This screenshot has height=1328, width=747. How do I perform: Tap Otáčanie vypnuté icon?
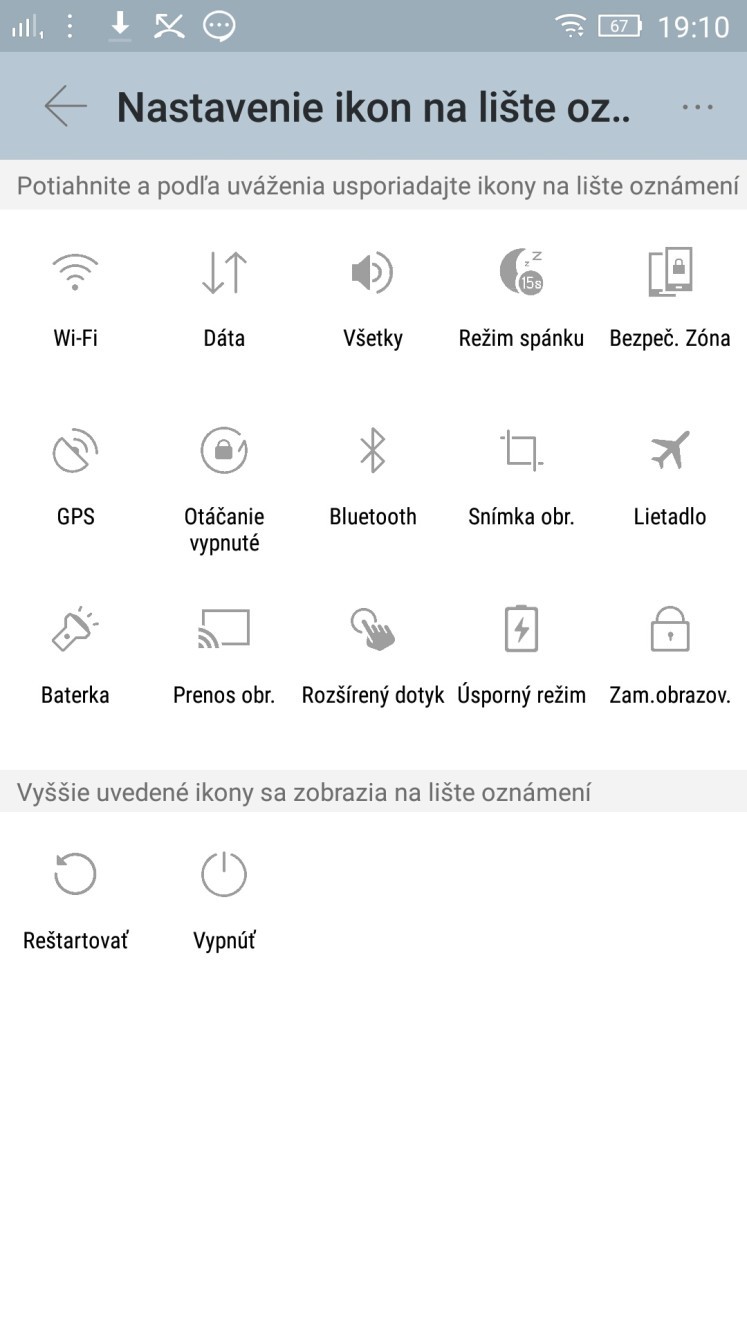[x=224, y=451]
